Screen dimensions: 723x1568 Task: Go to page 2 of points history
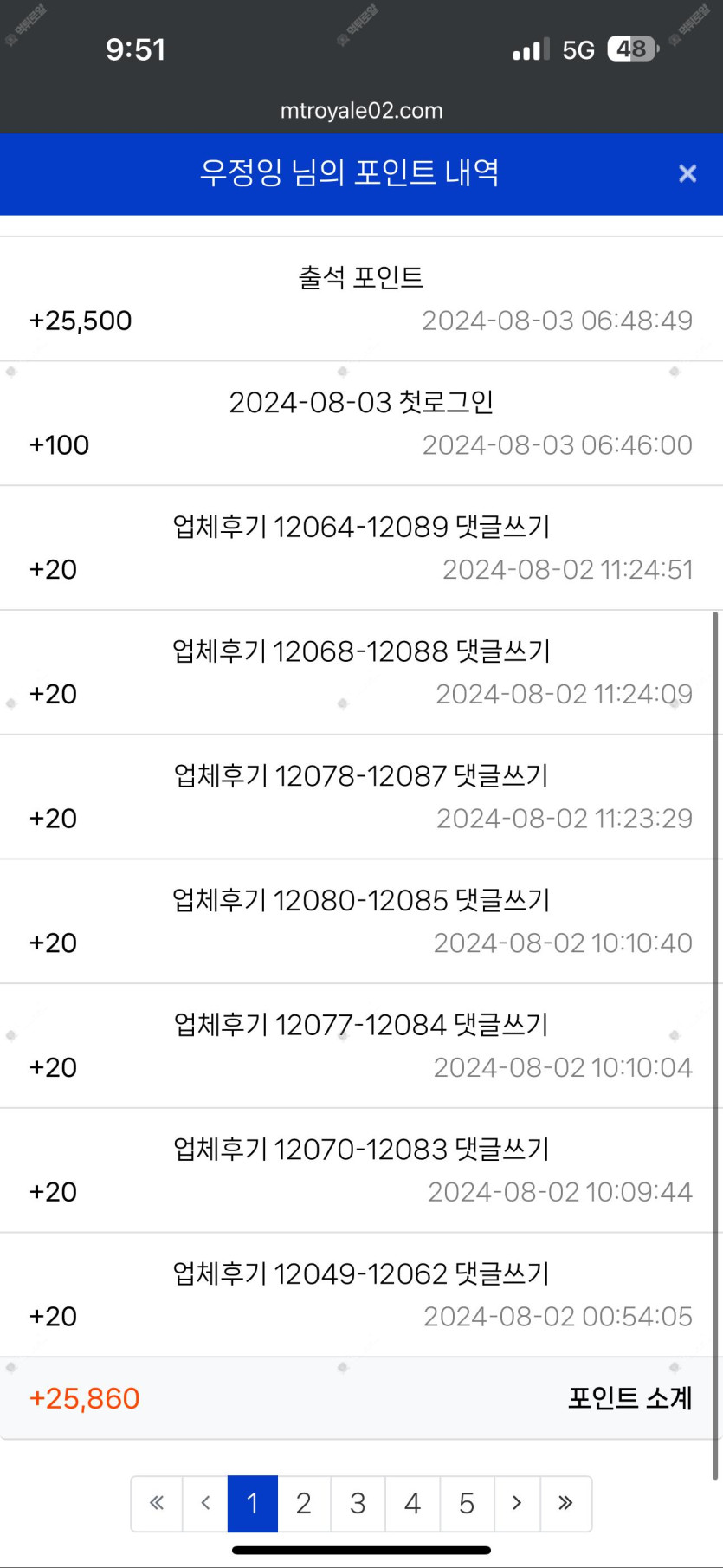304,1504
